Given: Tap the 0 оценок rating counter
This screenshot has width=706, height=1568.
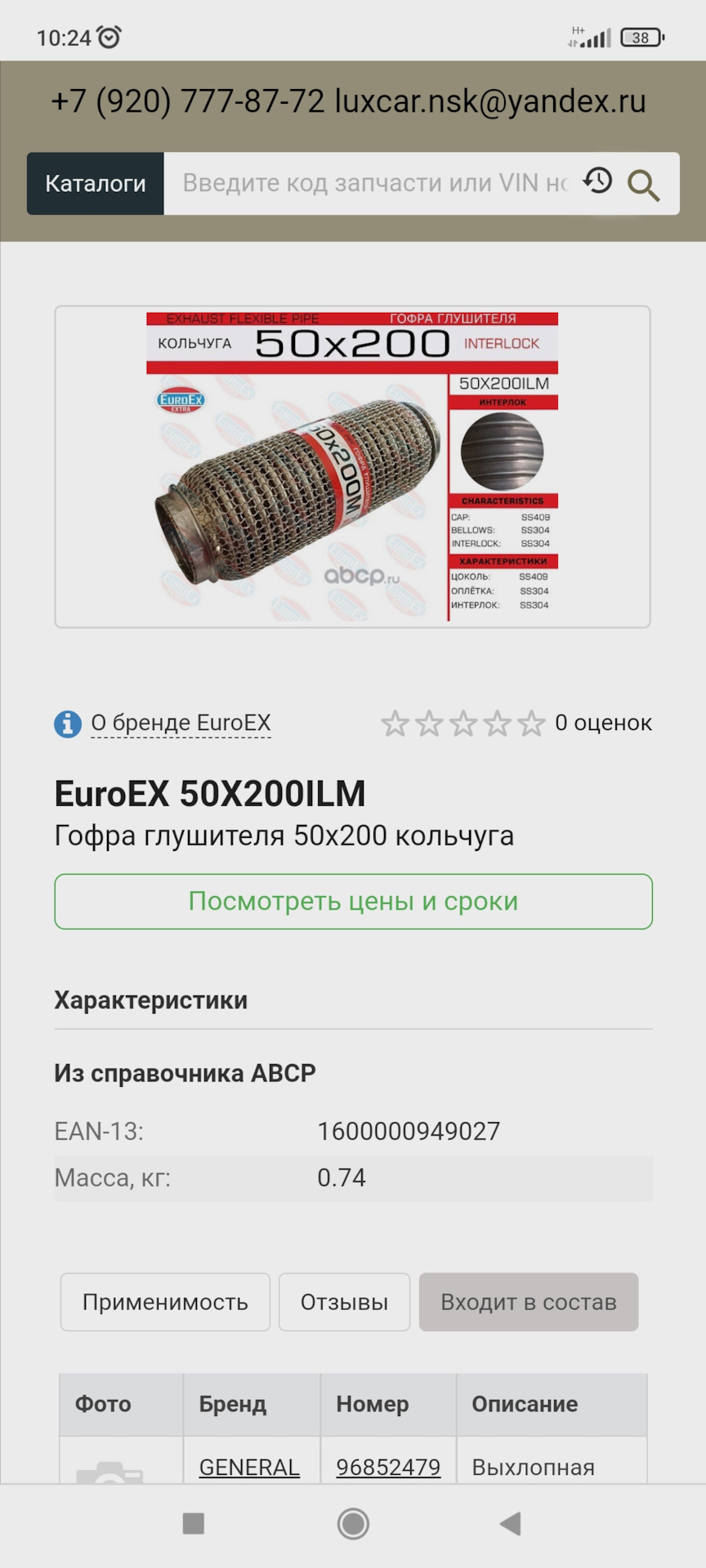Looking at the screenshot, I should pyautogui.click(x=603, y=722).
